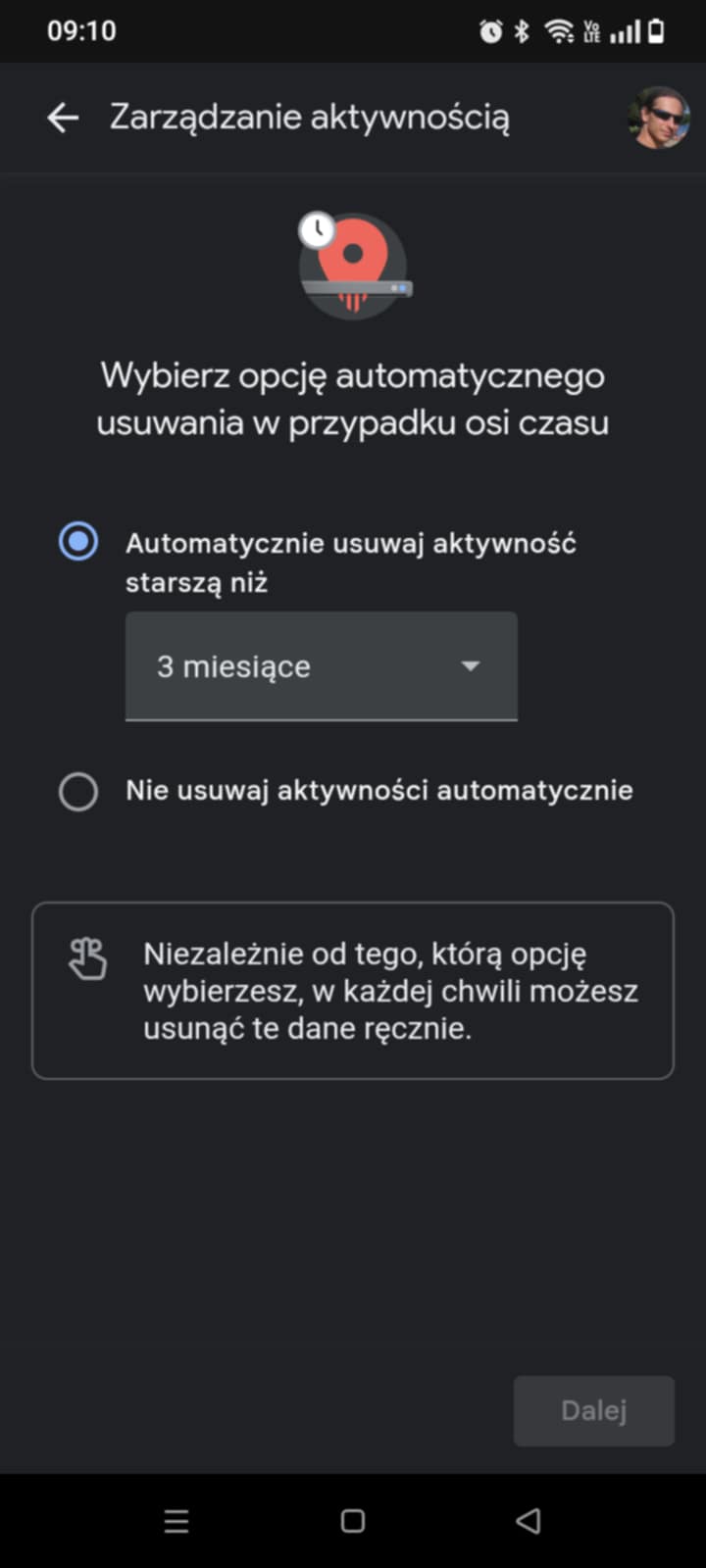Open the account profile picture

coord(657,118)
